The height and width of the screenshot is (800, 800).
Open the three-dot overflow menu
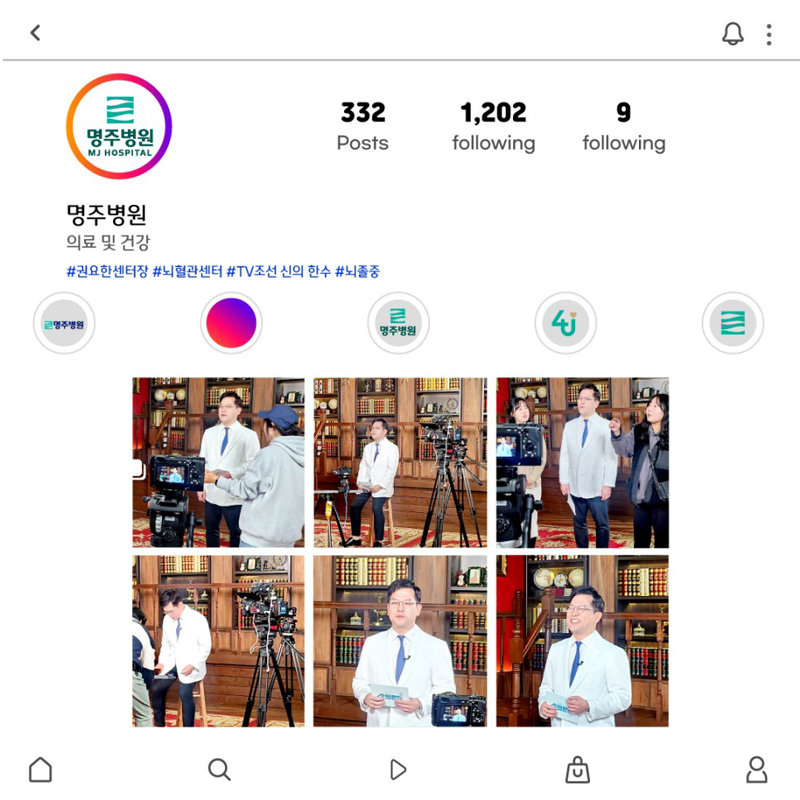(769, 34)
